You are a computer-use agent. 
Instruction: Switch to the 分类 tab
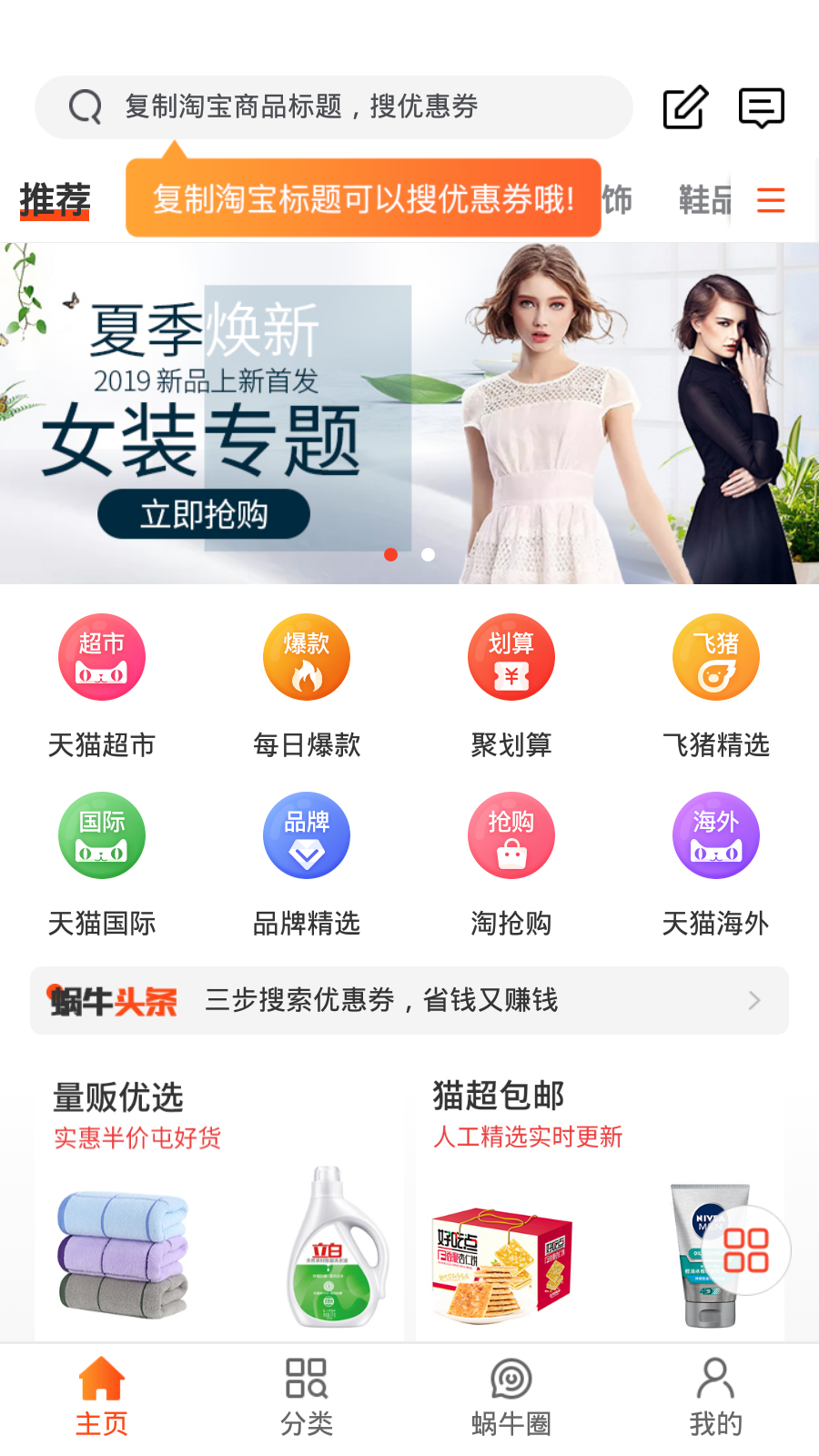[x=307, y=1398]
